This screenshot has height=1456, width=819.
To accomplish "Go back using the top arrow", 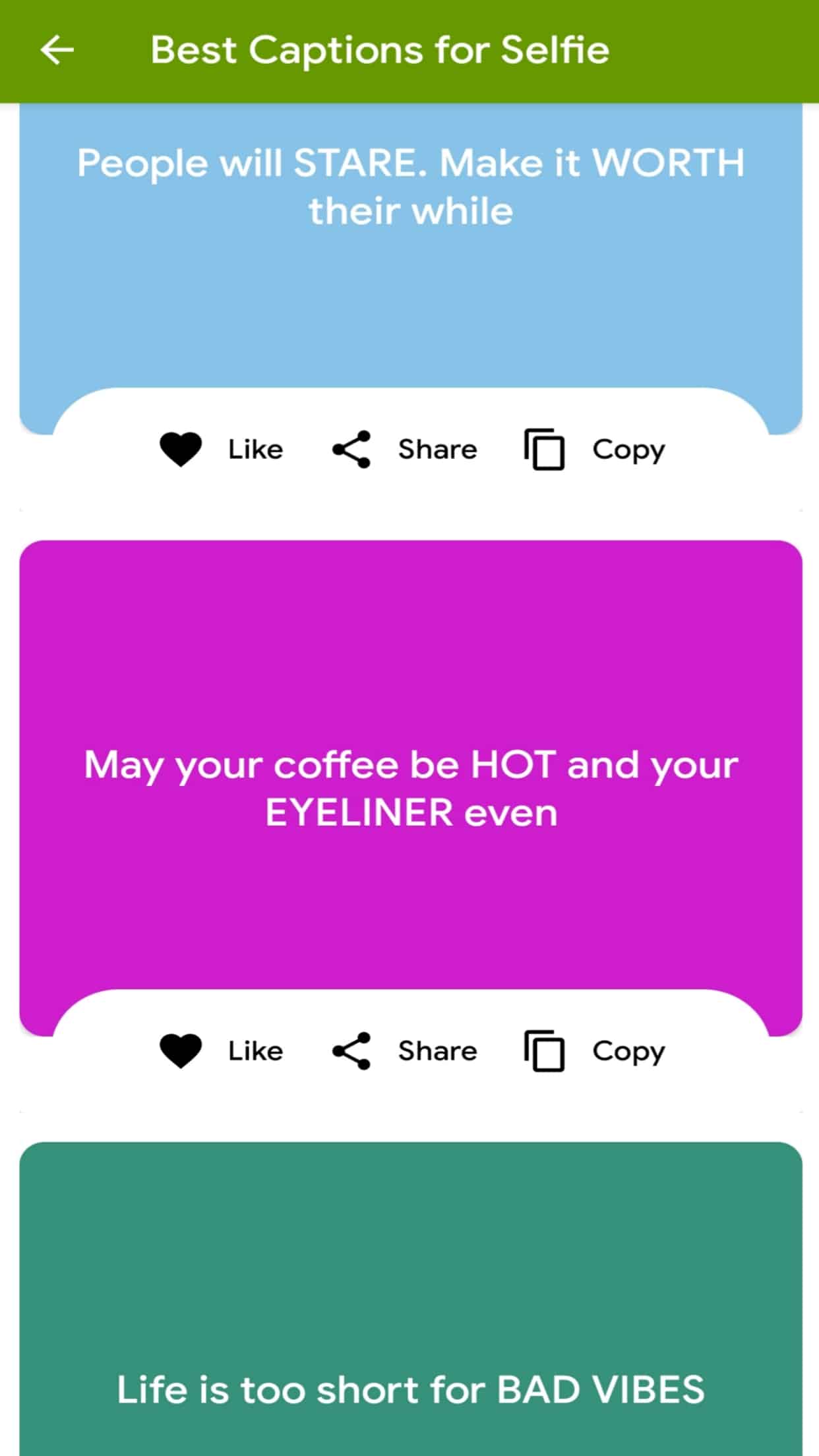I will [x=57, y=50].
